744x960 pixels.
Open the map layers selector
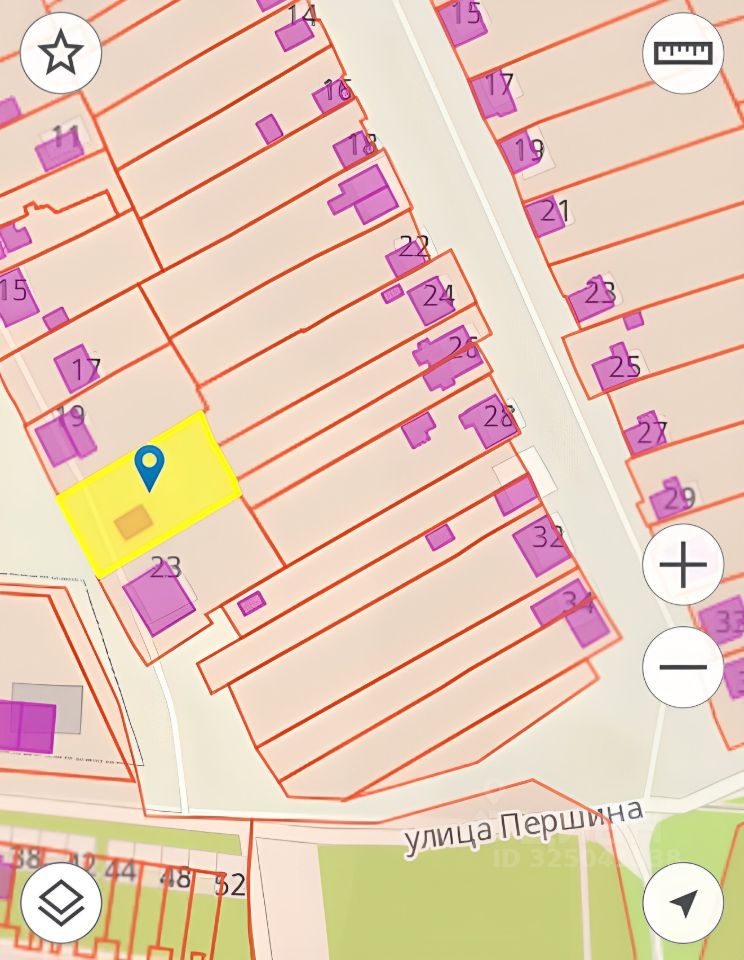(x=61, y=903)
